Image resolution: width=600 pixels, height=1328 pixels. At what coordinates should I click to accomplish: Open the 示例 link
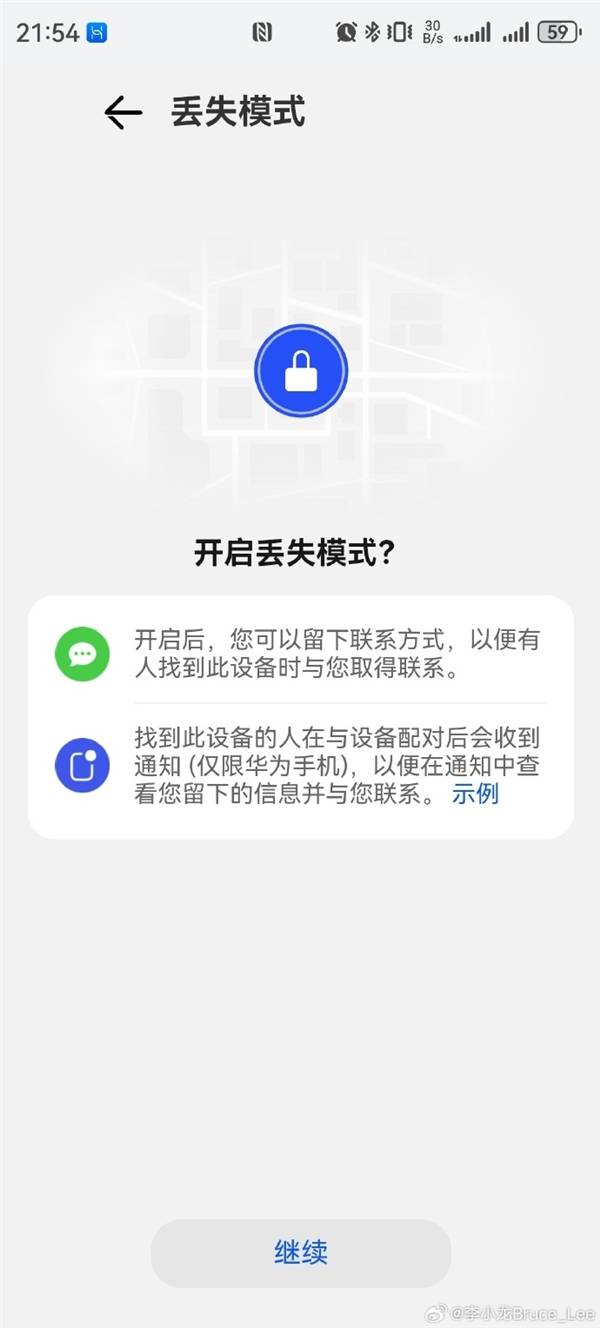tap(475, 794)
